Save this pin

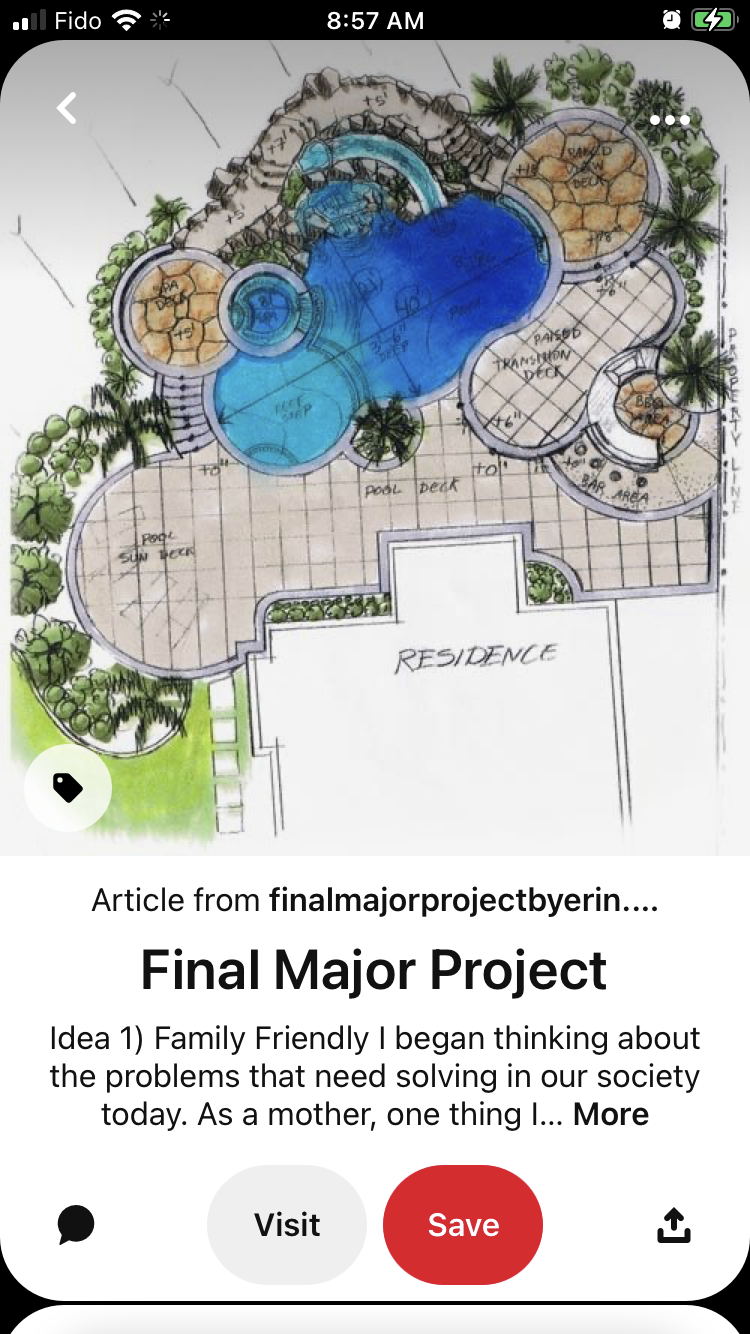[x=463, y=1224]
